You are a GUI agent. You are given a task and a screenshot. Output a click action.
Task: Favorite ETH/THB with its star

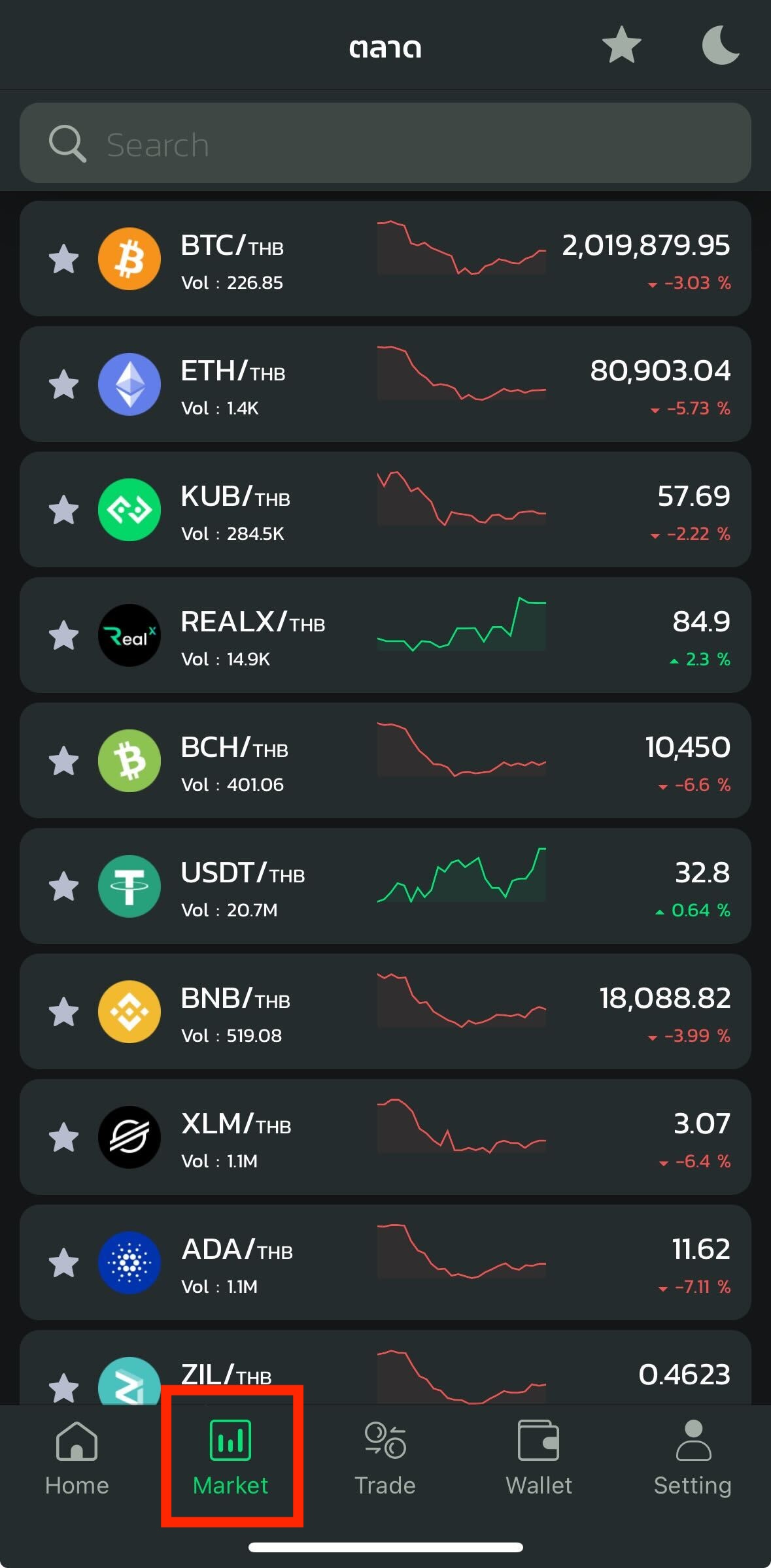[x=64, y=384]
